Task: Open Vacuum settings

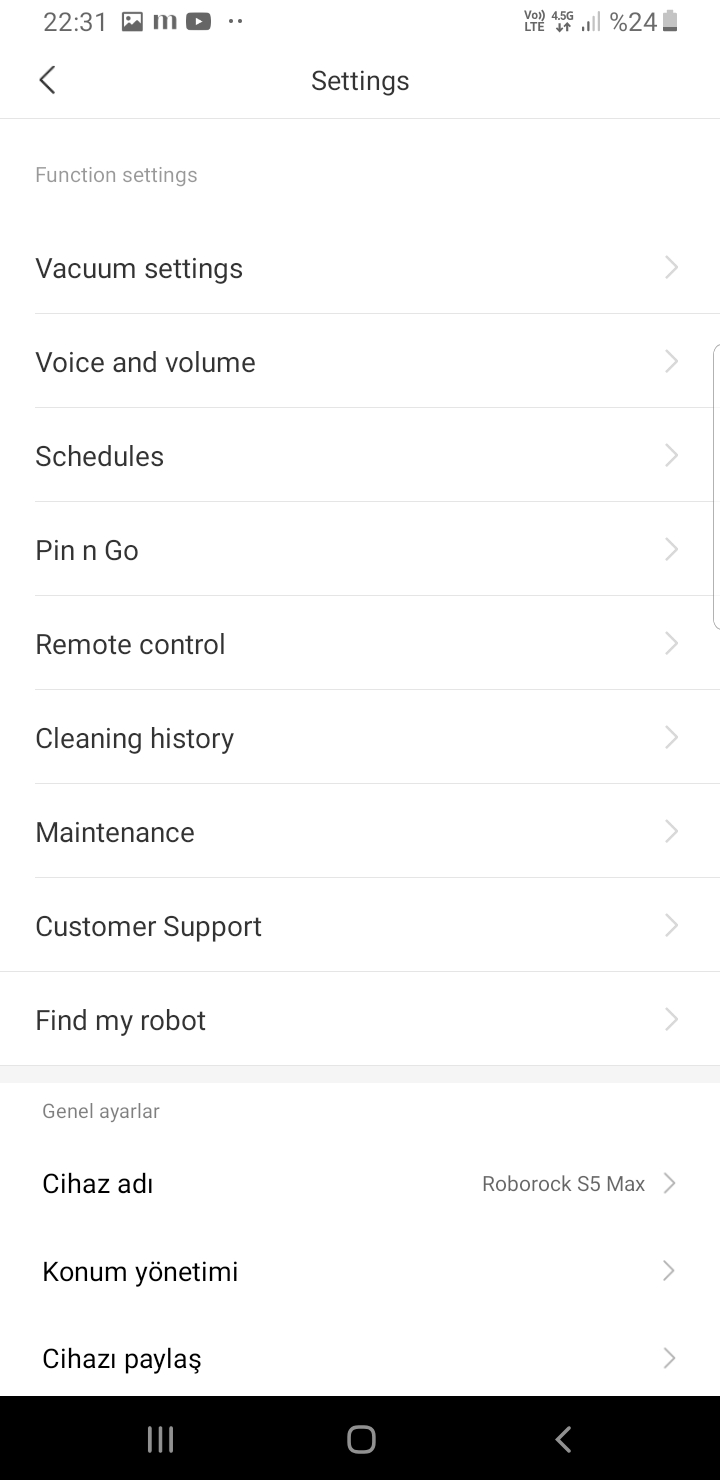Action: tap(360, 267)
